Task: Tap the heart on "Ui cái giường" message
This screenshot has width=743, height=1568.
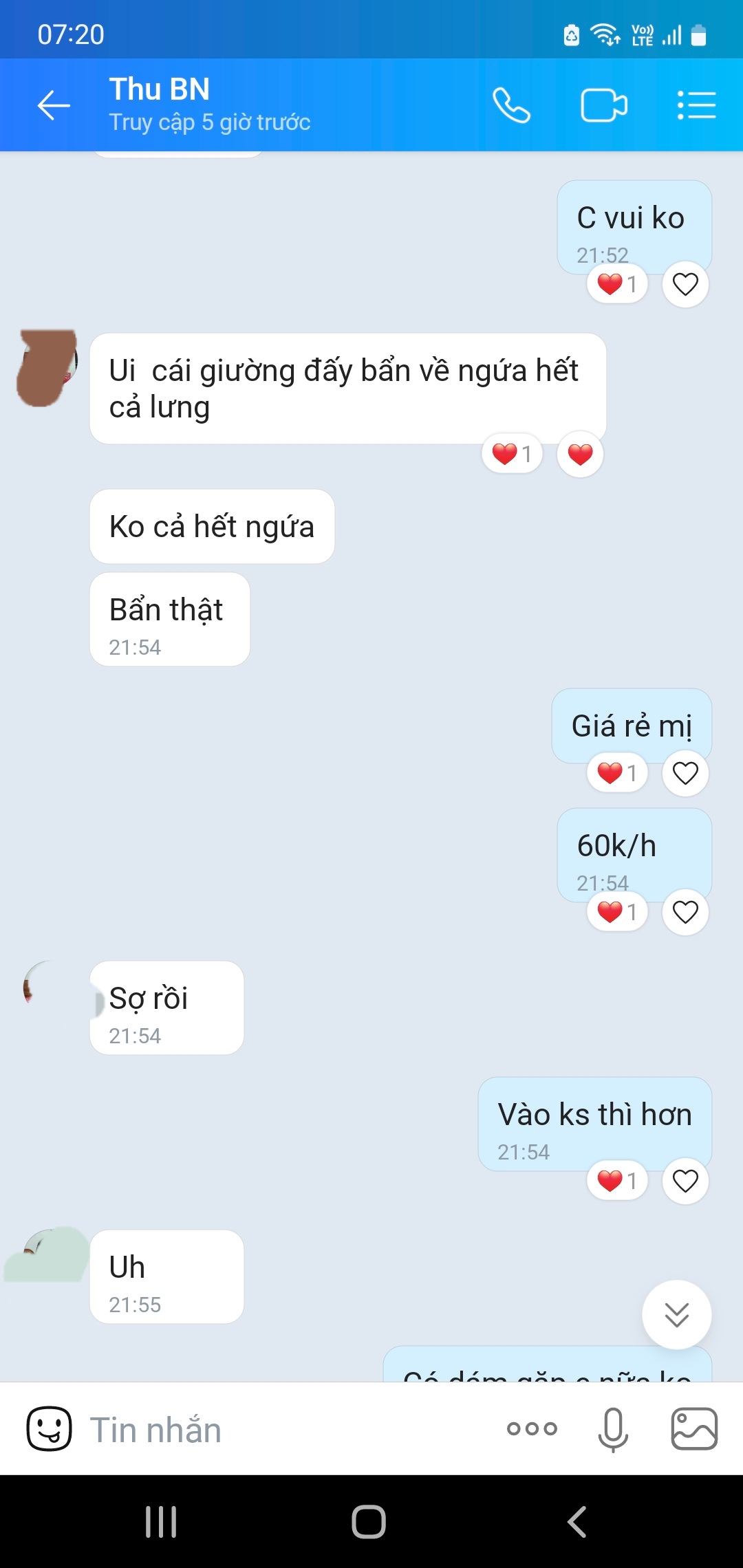Action: click(x=580, y=454)
